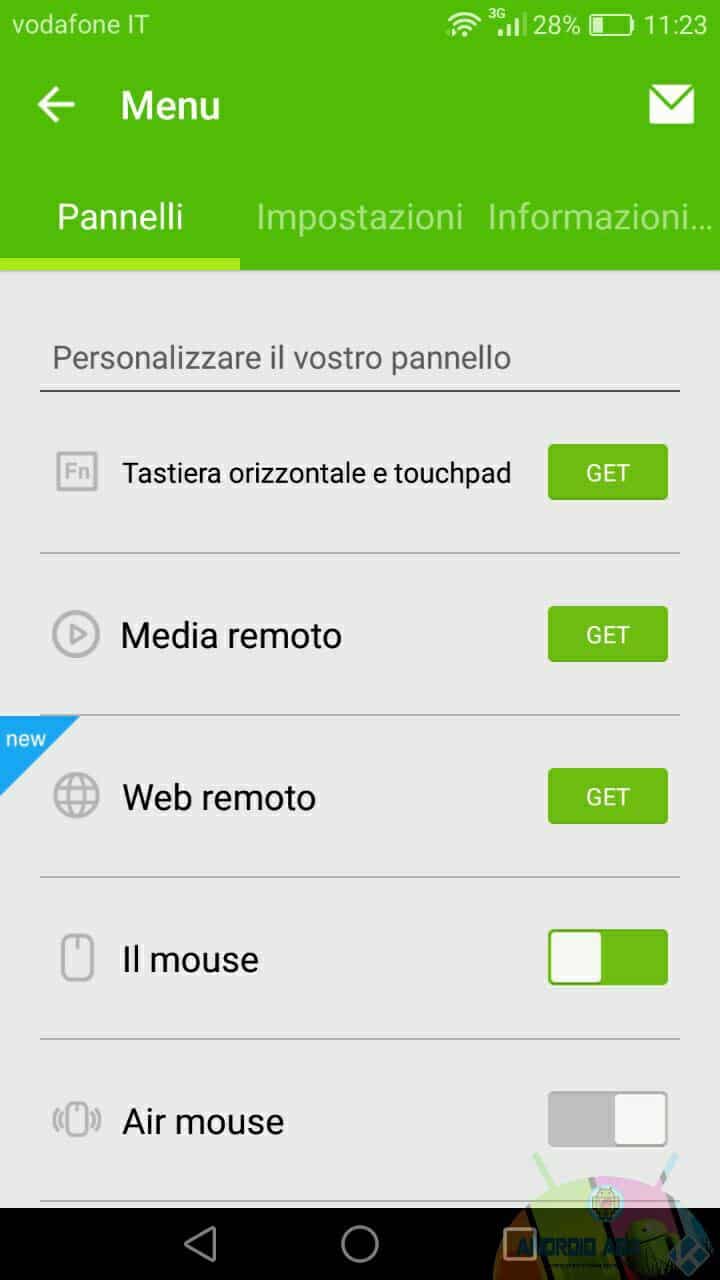
Task: Open the envelope mail icon
Action: tap(671, 104)
